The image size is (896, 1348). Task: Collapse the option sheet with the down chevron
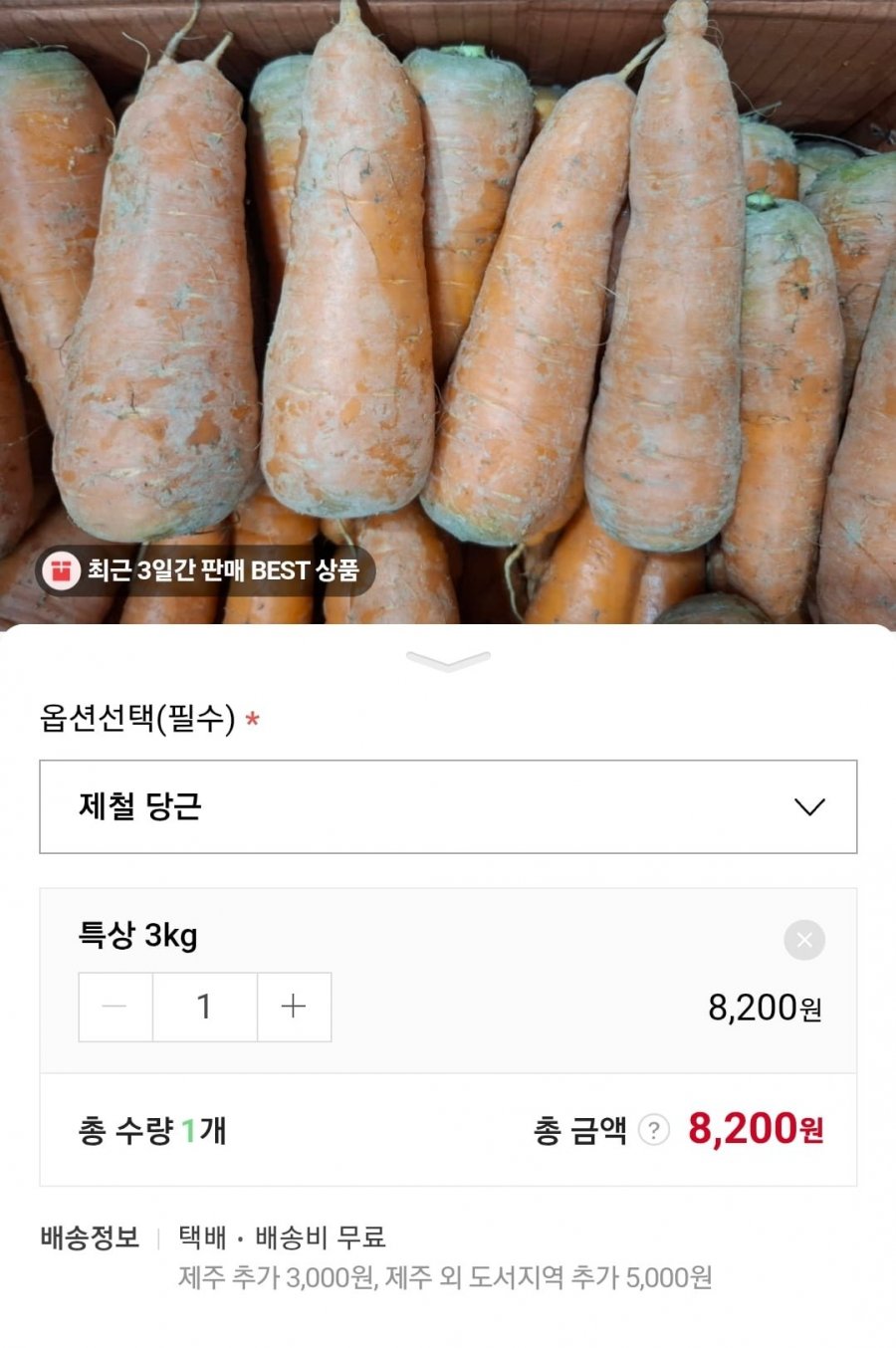point(448,661)
